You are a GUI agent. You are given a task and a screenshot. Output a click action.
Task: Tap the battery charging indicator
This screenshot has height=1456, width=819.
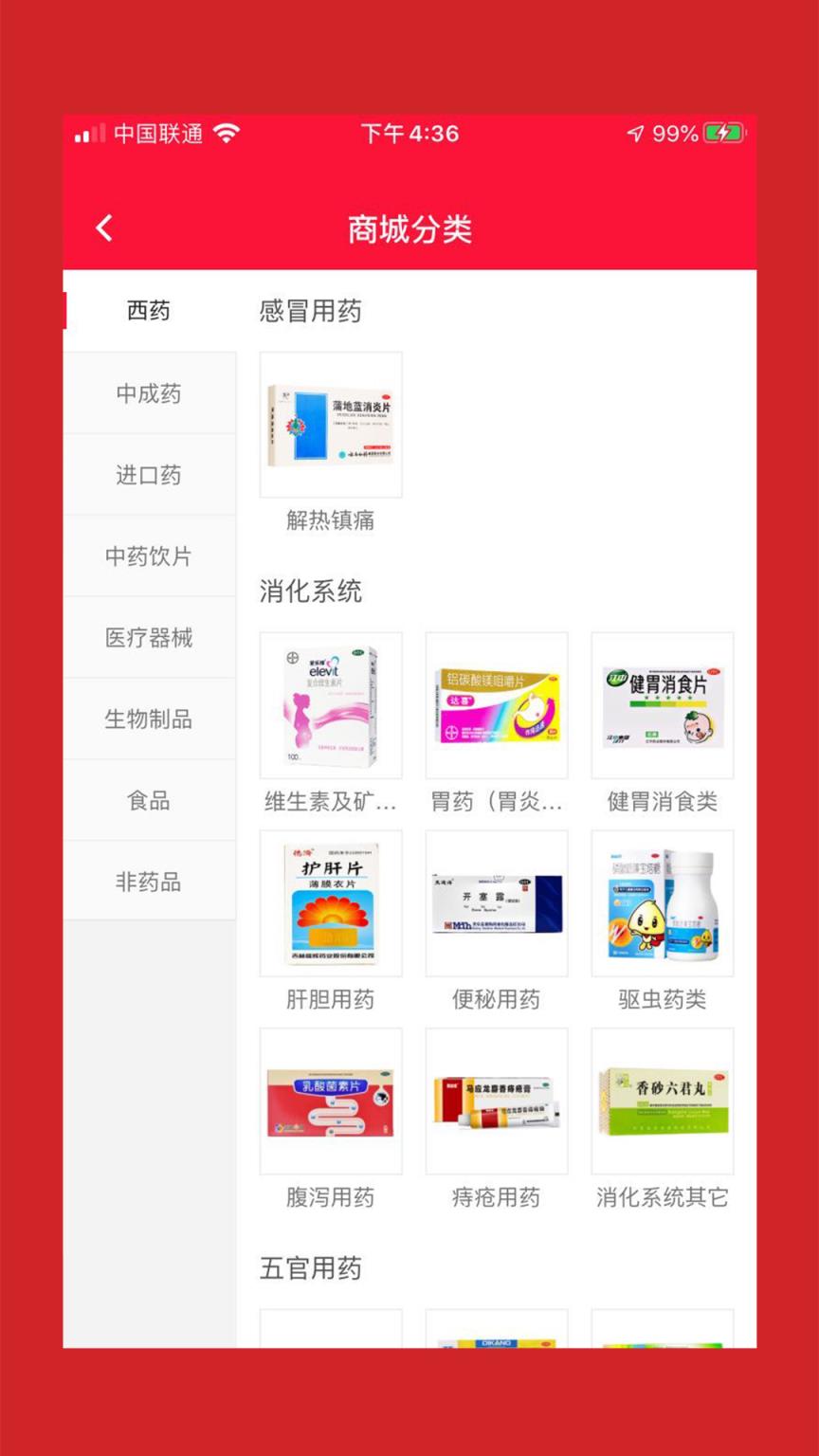click(x=722, y=134)
